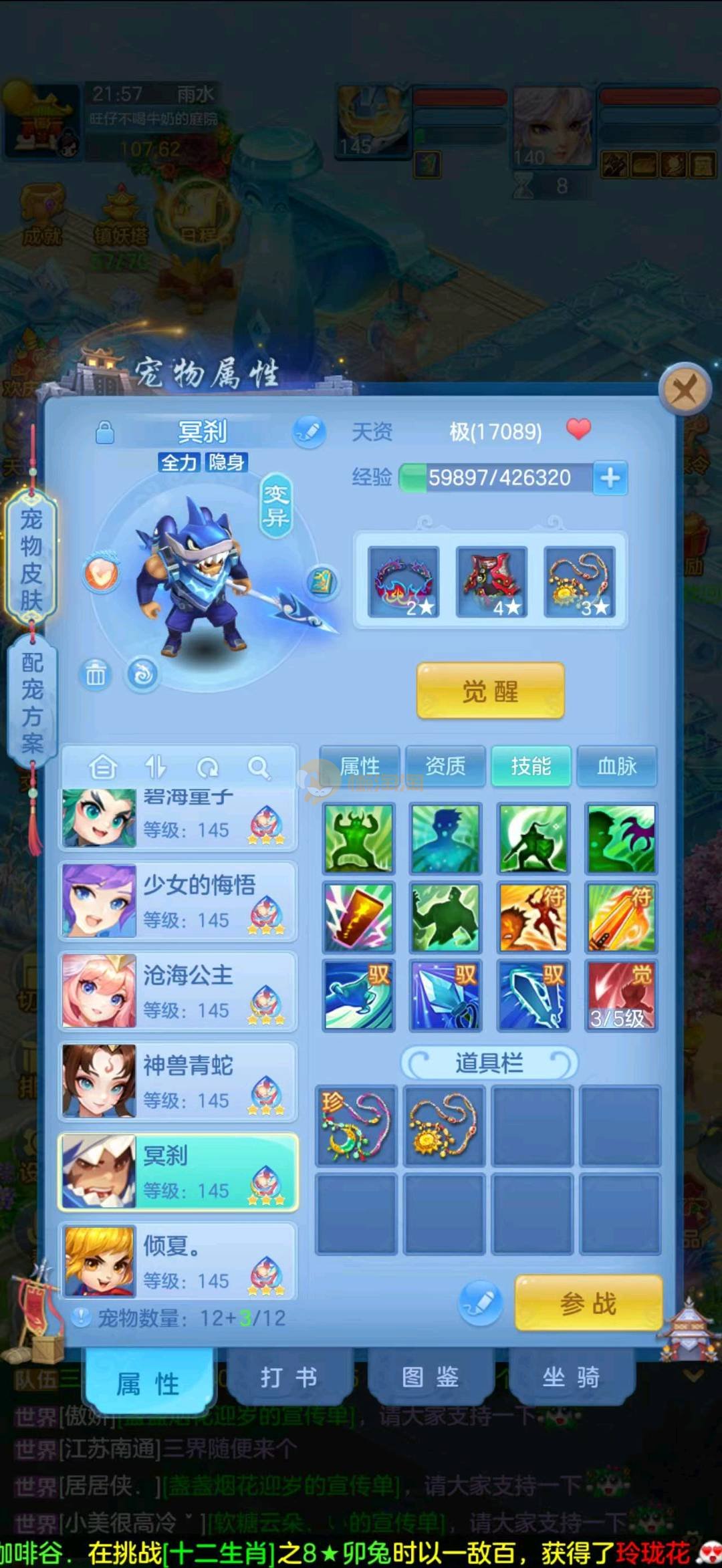This screenshot has height=1568, width=722.
Task: Open the 坐骑 bottom tab
Action: click(570, 1377)
